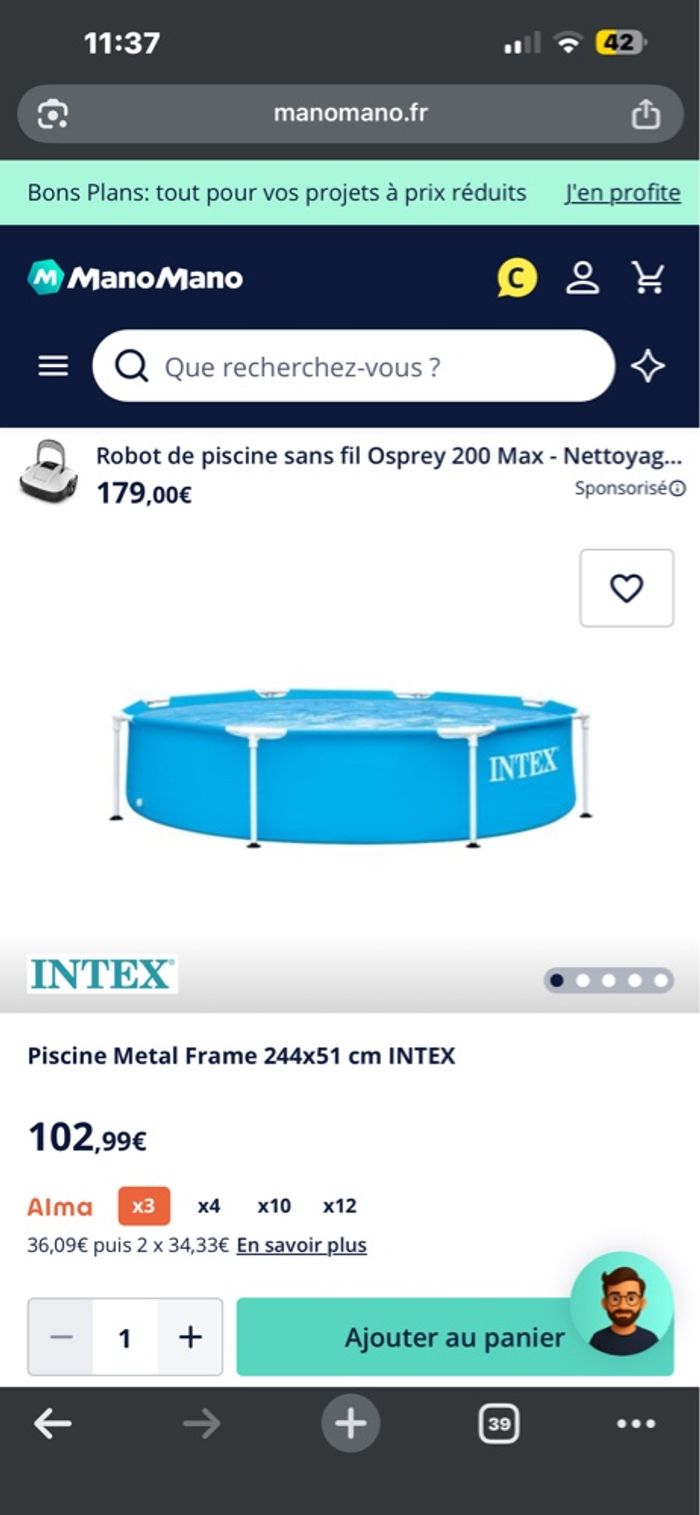Open the ManoMano homepage logo
Viewport: 700px width, 1515px height.
pyautogui.click(x=135, y=278)
